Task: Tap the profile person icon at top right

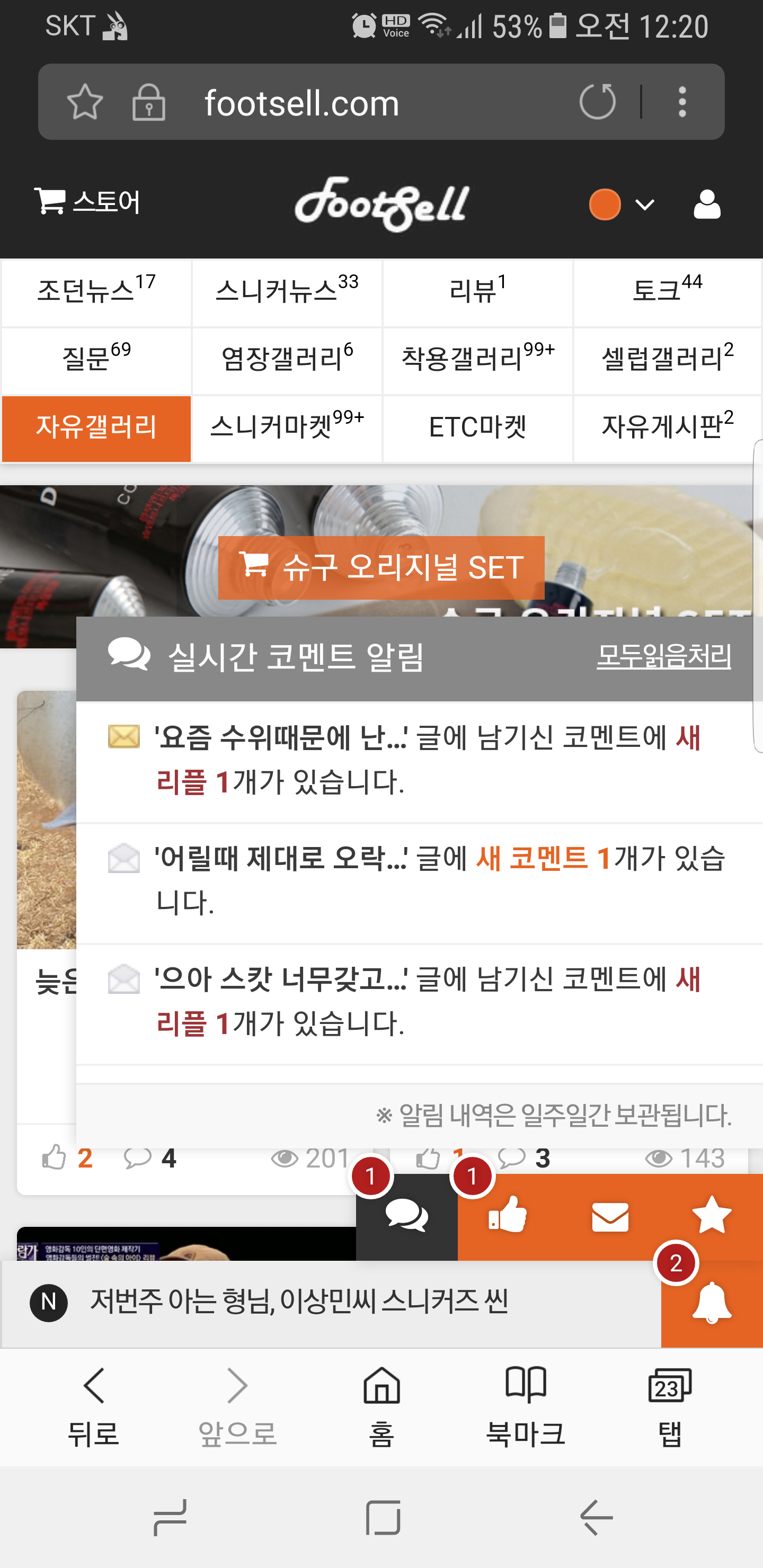Action: coord(706,203)
